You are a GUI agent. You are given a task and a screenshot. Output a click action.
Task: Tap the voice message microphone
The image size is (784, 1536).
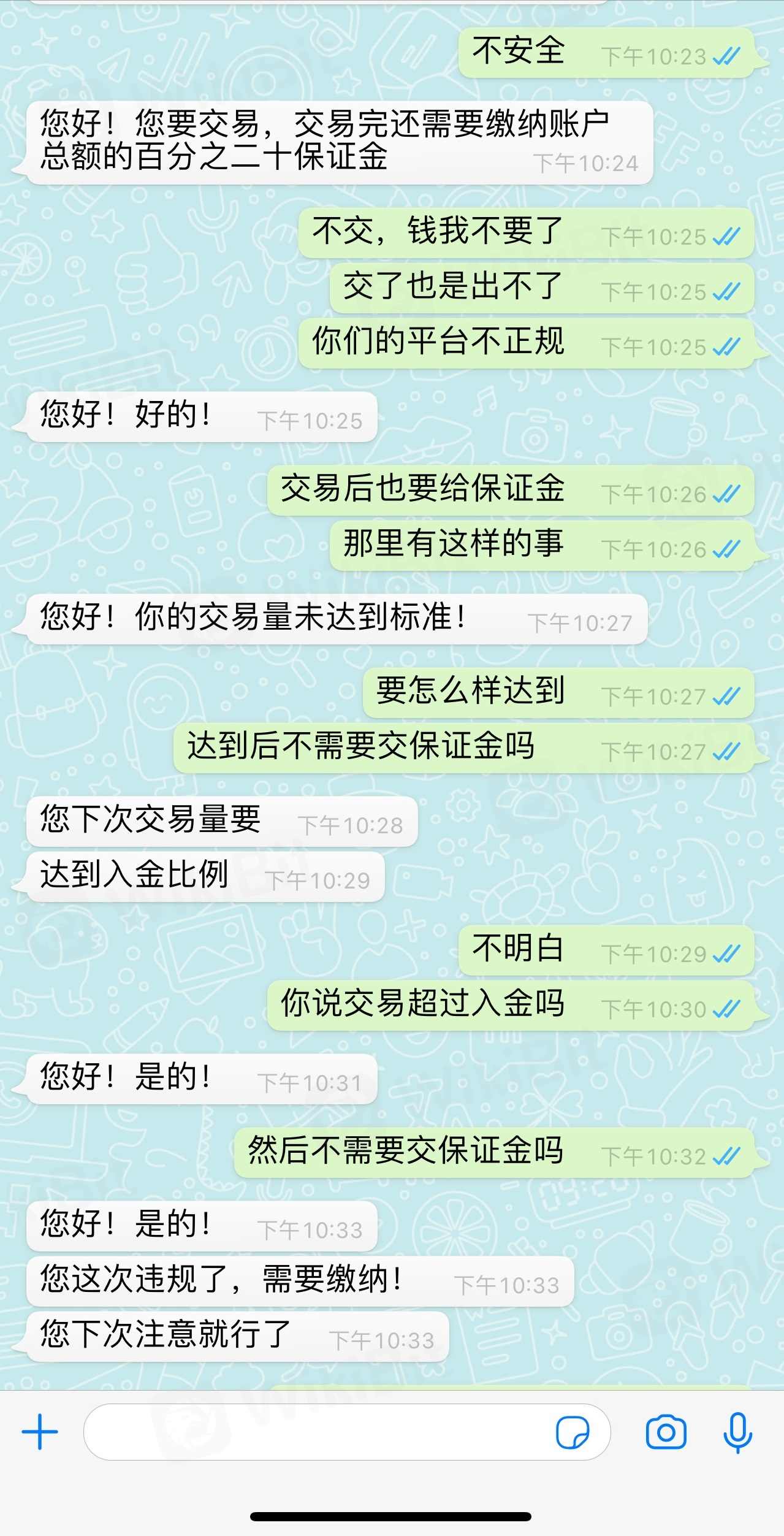pos(737,1432)
